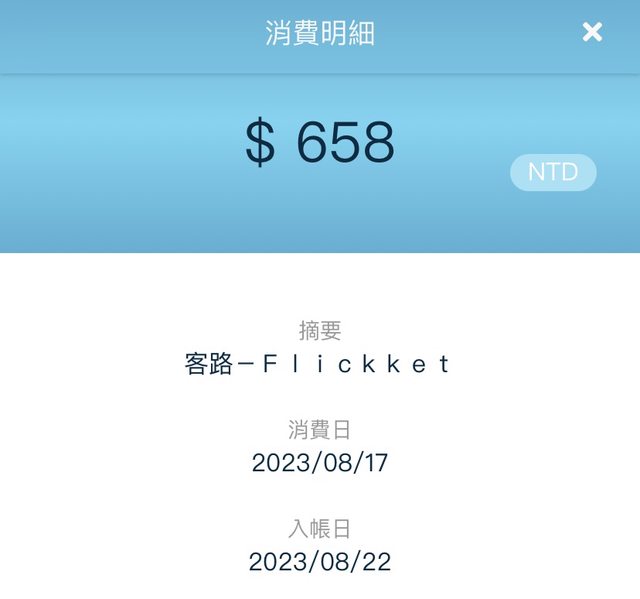Close the 消費明細 detail screen
Viewport: 640px width, 599px height.
(x=592, y=32)
